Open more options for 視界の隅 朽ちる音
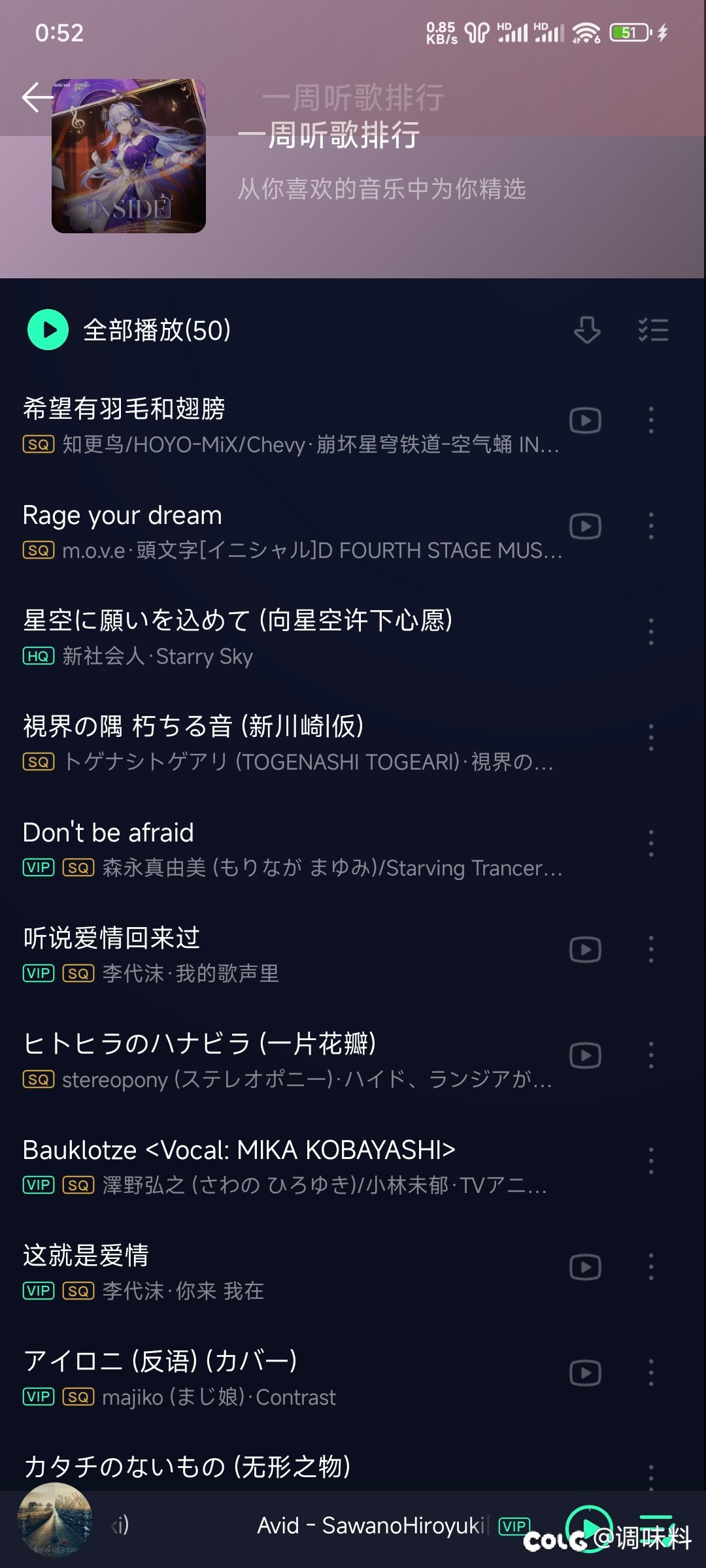This screenshot has width=706, height=1568. pos(651,738)
